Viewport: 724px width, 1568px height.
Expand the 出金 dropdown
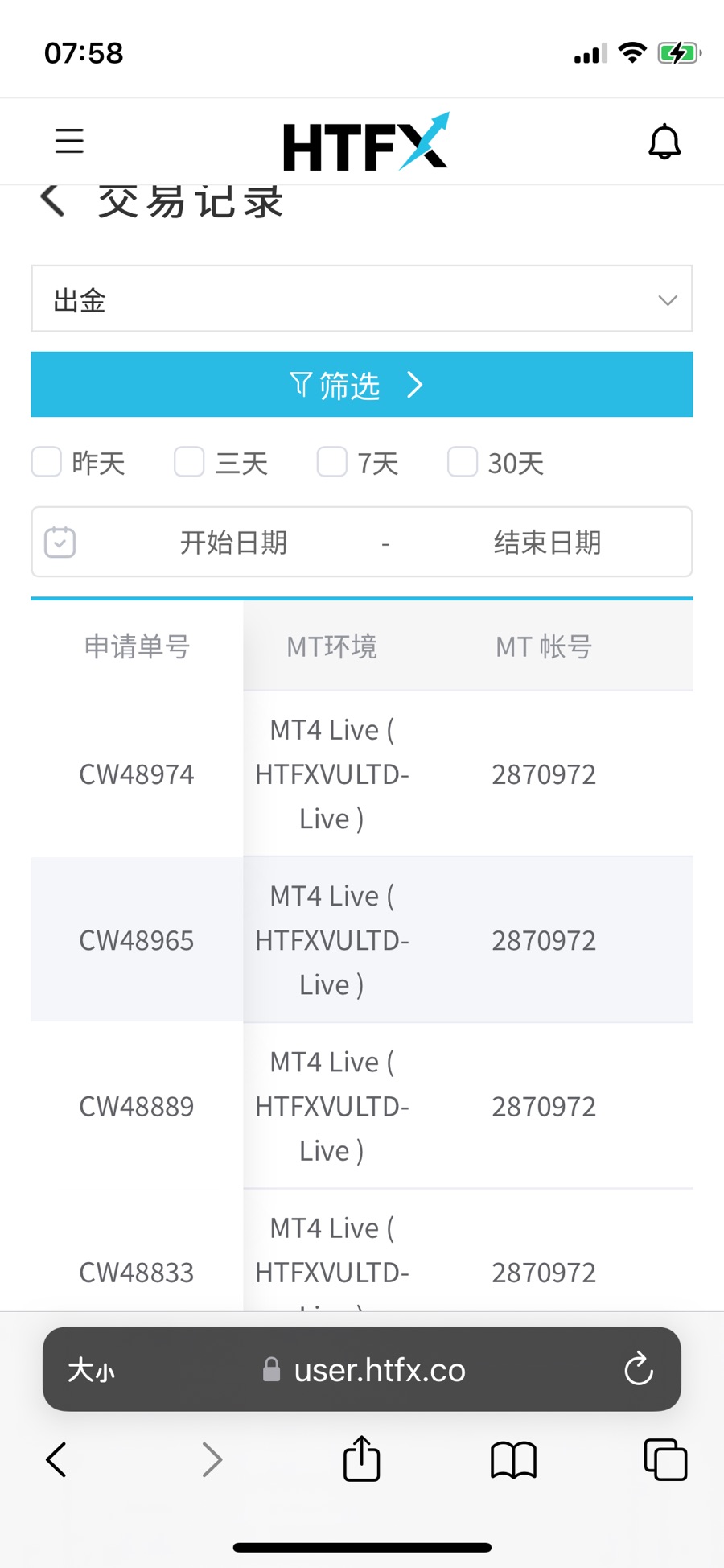pyautogui.click(x=361, y=299)
